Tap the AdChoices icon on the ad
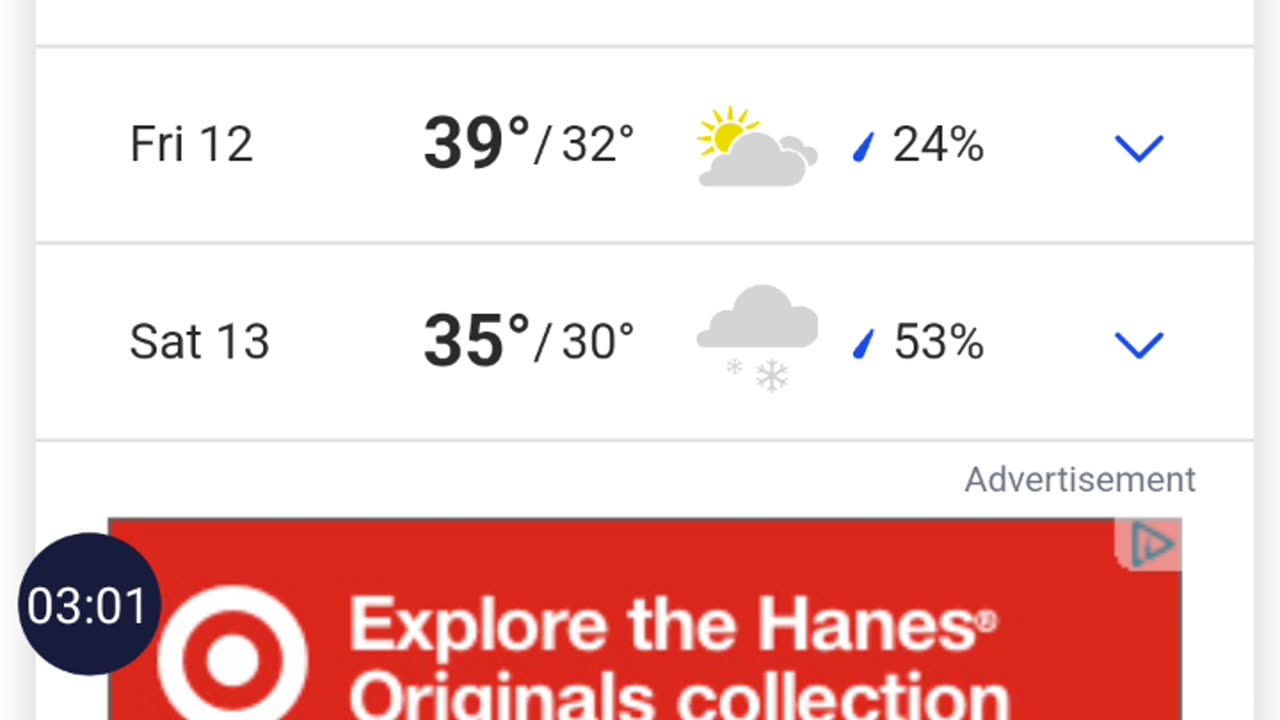Screen dimensions: 1280x720 click(x=1151, y=545)
